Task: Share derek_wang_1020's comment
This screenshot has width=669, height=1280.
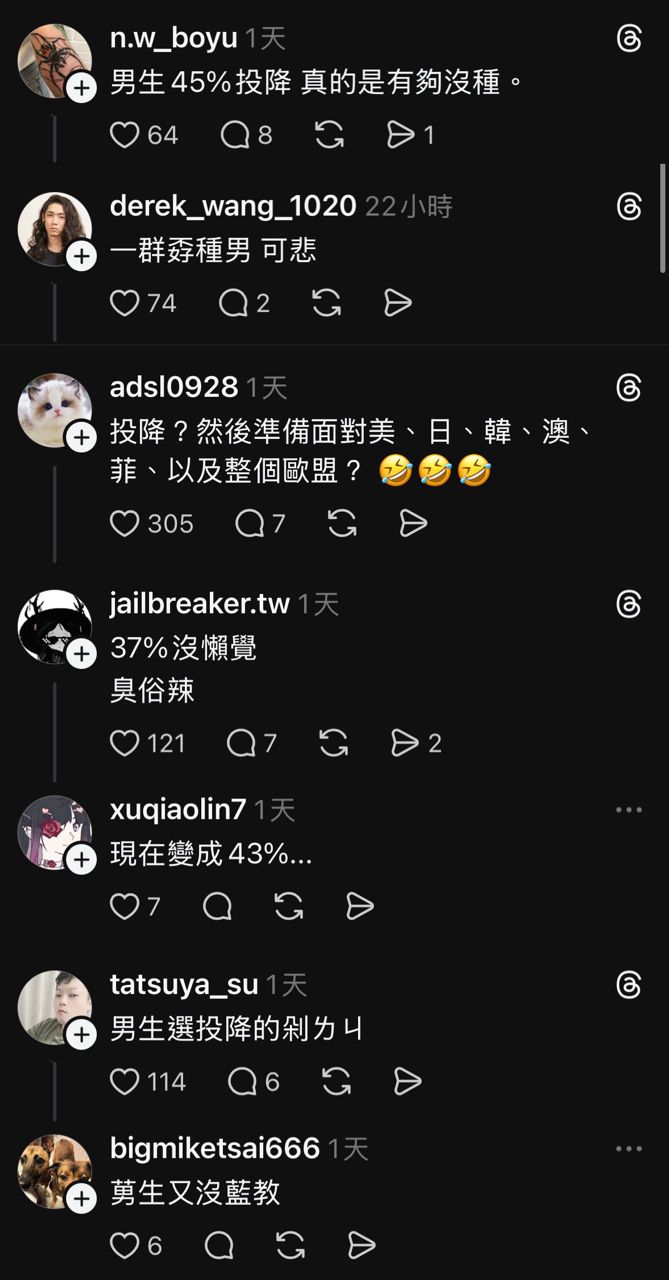Action: [x=398, y=303]
